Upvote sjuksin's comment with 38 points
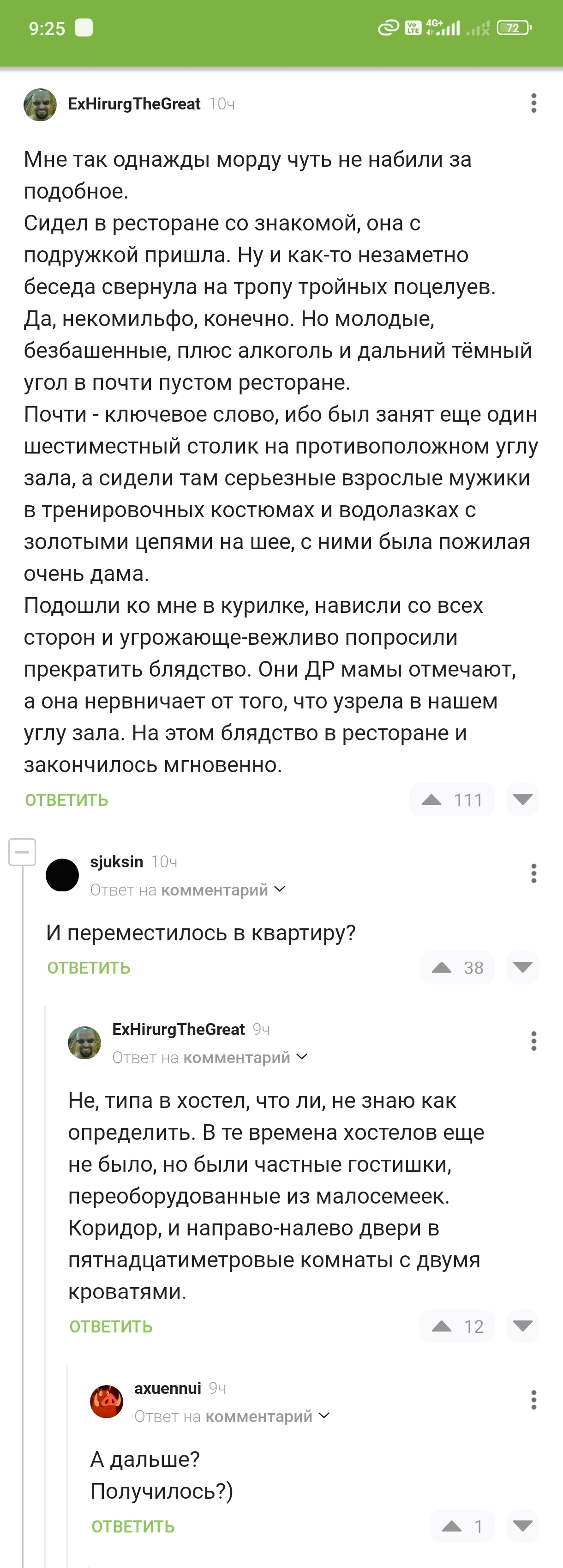 442,968
